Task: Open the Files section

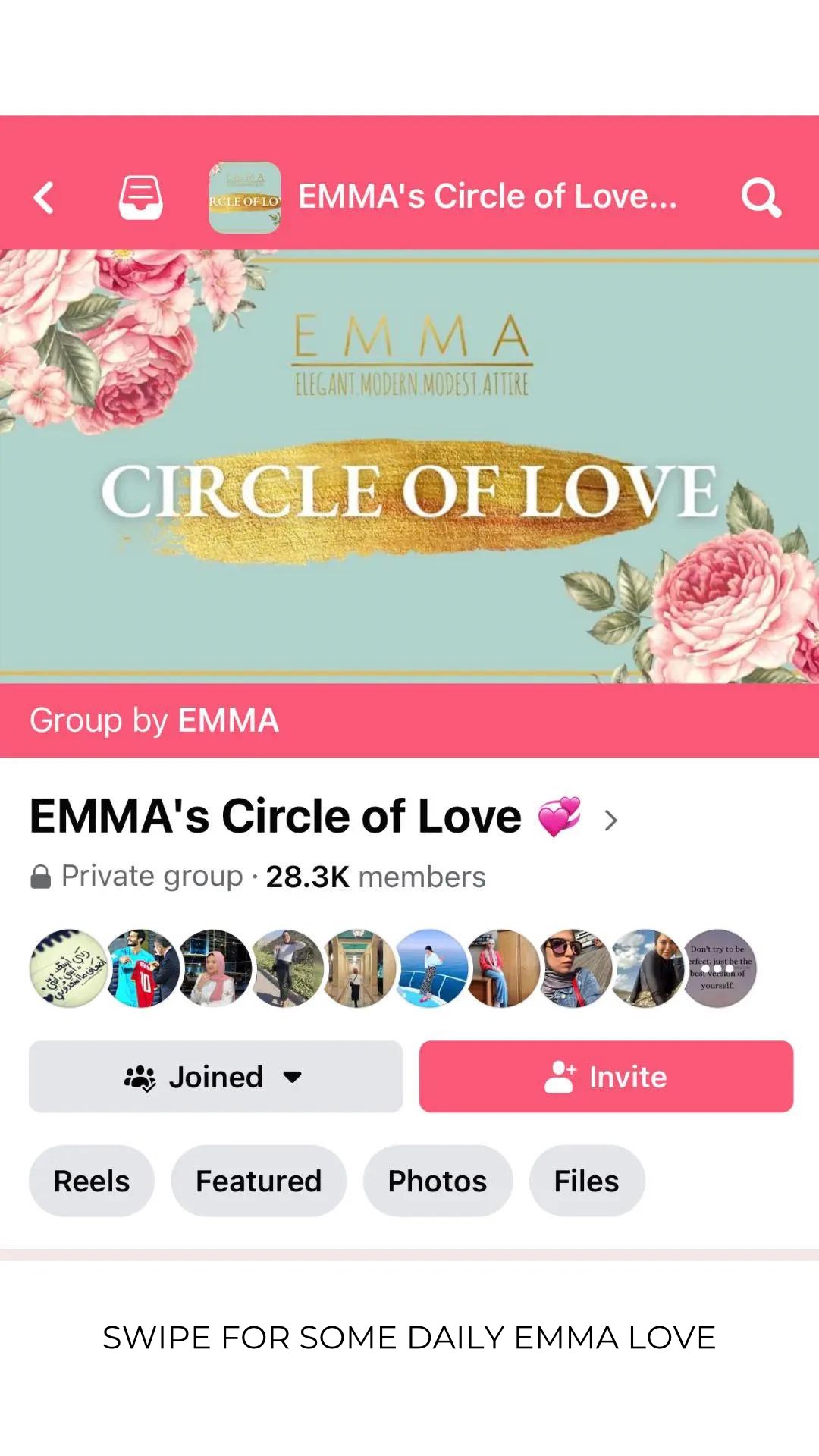Action: pos(586,1181)
